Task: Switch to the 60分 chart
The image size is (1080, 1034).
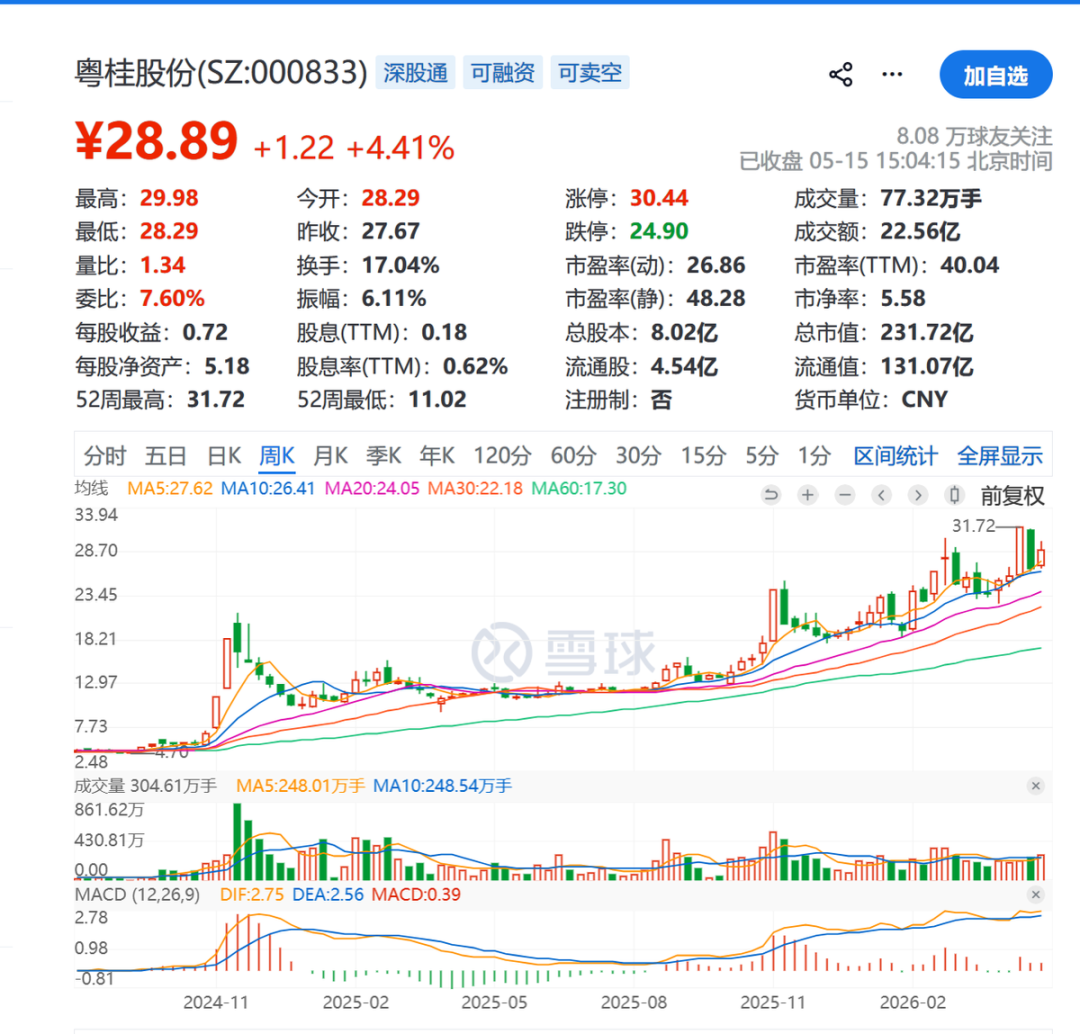Action: coord(573,455)
